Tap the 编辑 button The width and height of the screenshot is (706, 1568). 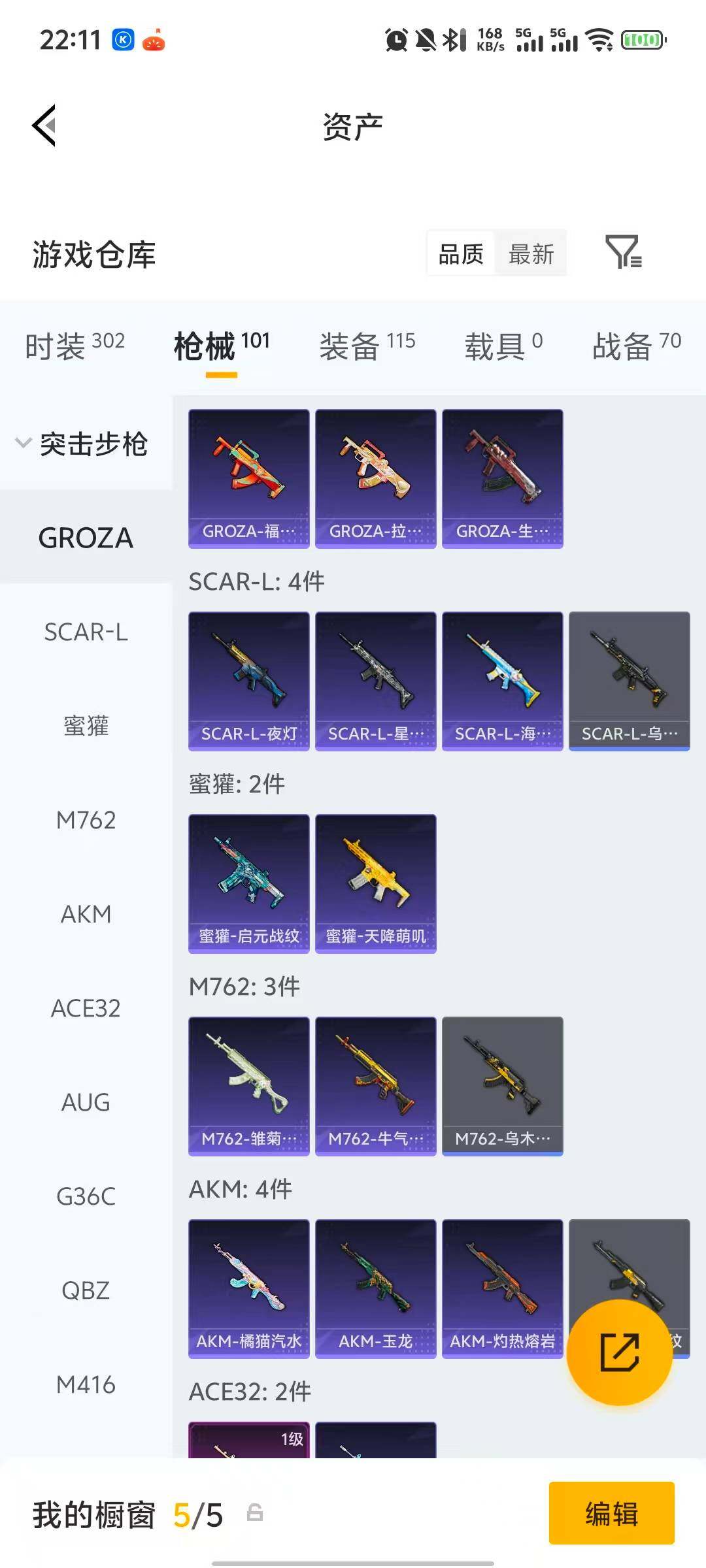[611, 1516]
